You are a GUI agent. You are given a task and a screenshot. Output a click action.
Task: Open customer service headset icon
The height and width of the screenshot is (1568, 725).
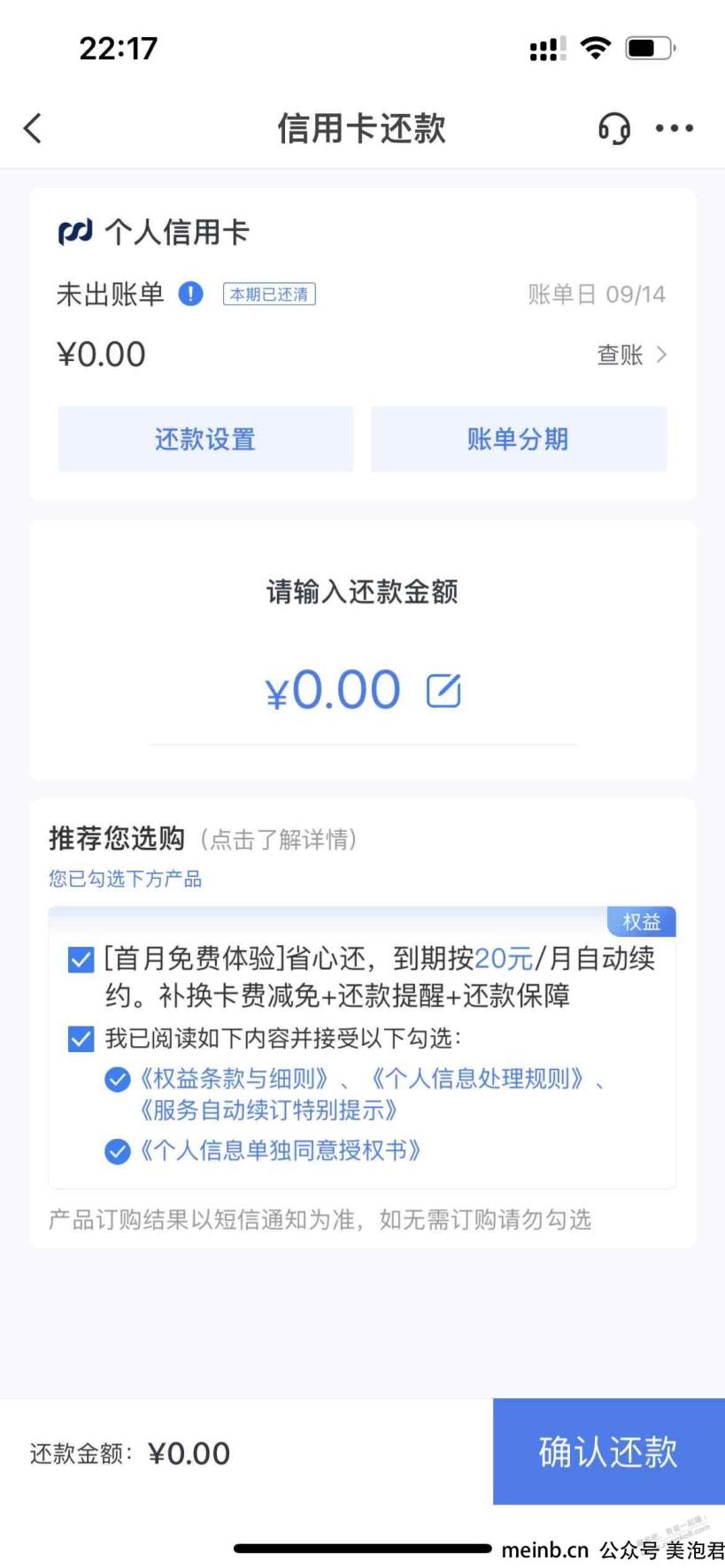point(613,128)
